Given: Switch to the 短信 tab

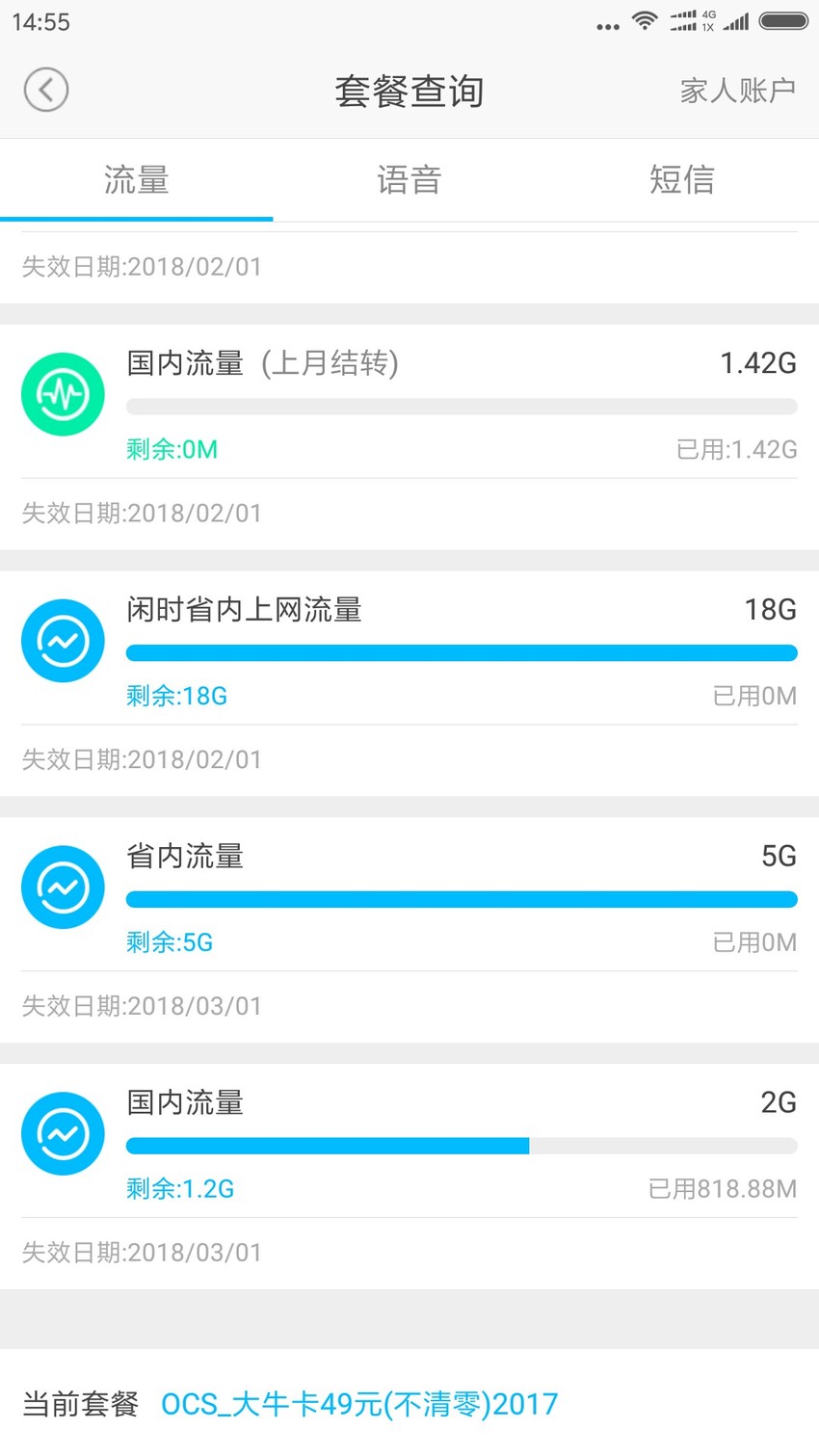Looking at the screenshot, I should click(682, 180).
